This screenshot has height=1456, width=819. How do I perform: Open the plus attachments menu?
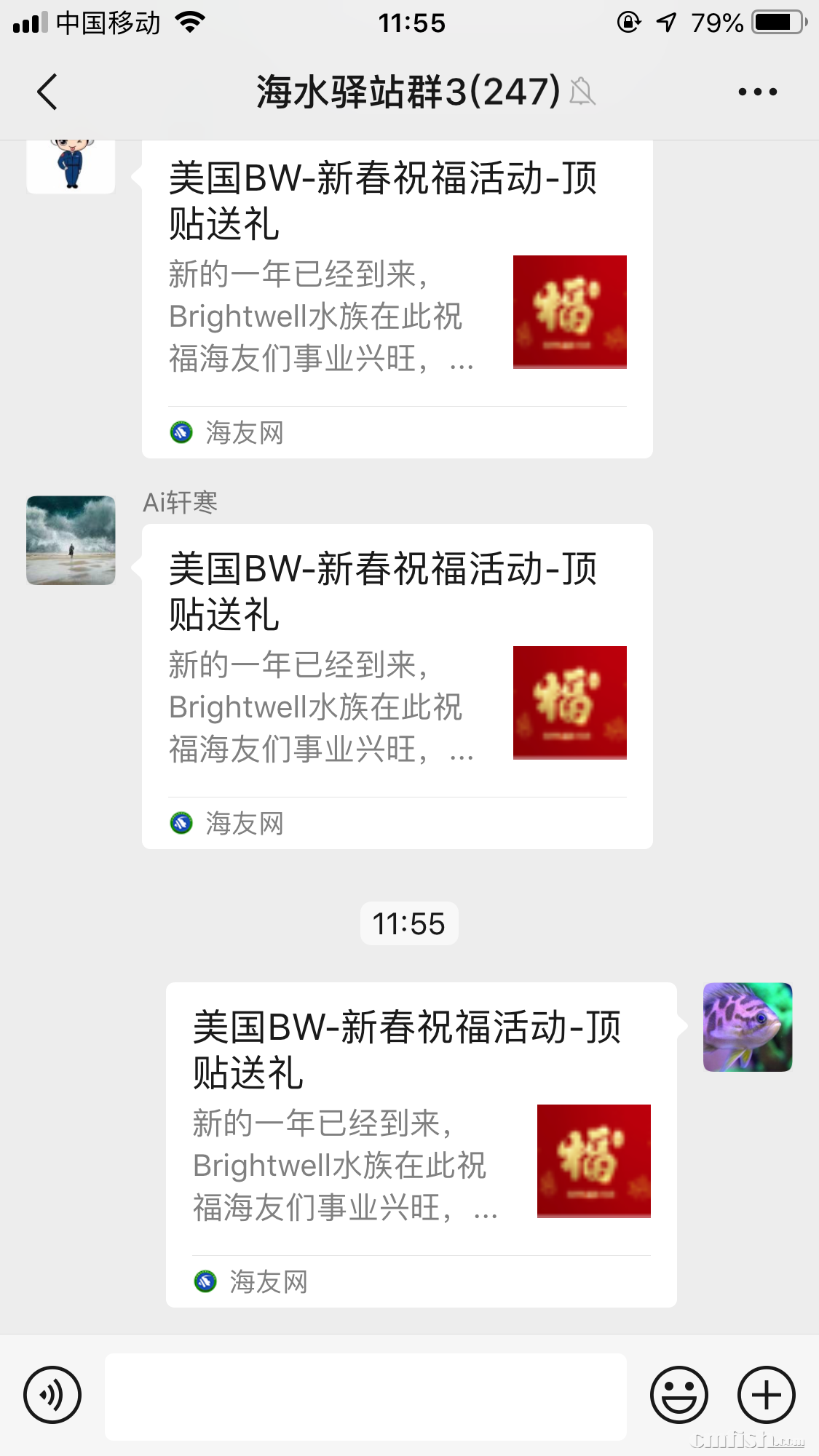(x=766, y=1395)
